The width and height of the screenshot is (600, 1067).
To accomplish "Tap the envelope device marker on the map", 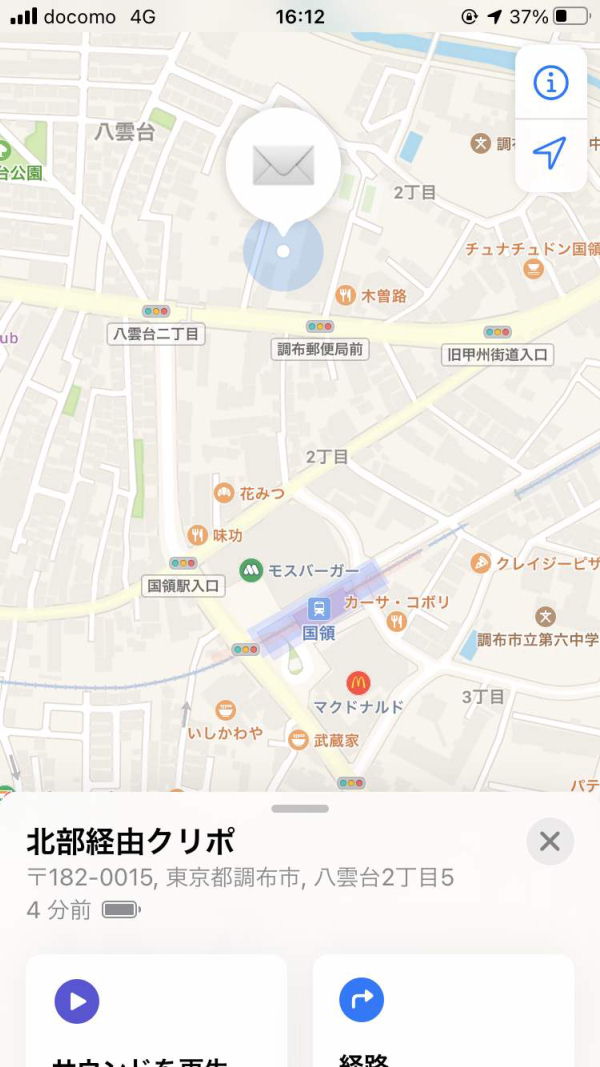I will coord(283,165).
